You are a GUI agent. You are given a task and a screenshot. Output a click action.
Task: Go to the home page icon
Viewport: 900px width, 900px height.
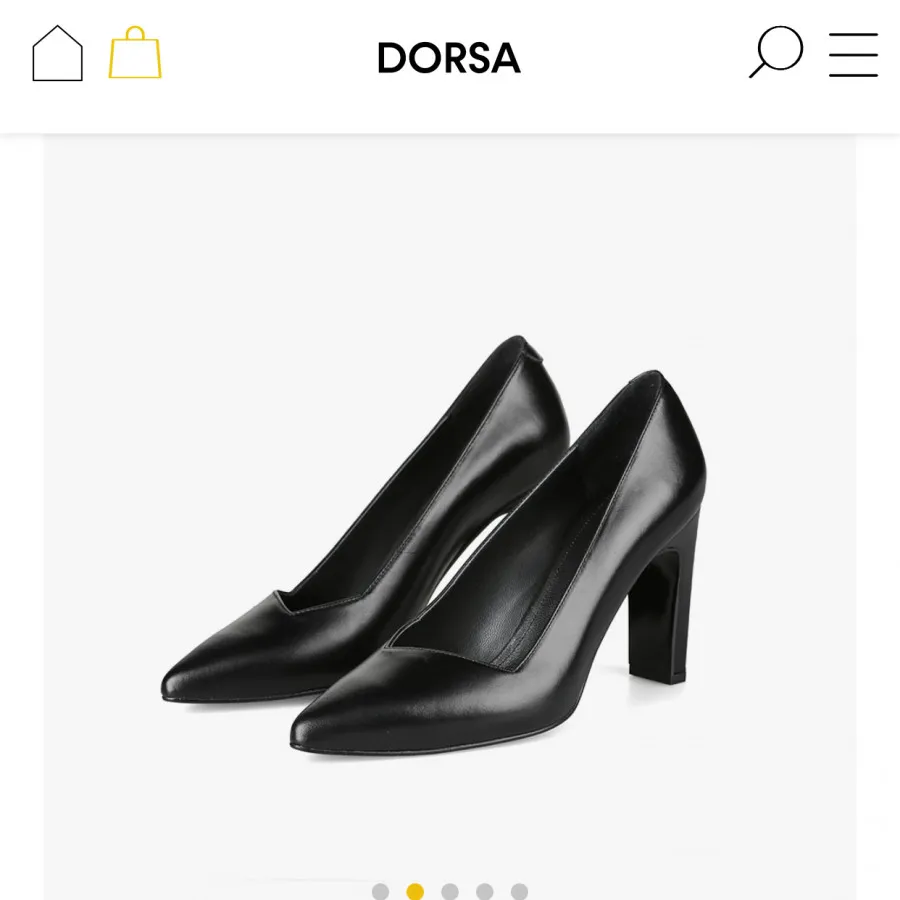pos(57,54)
